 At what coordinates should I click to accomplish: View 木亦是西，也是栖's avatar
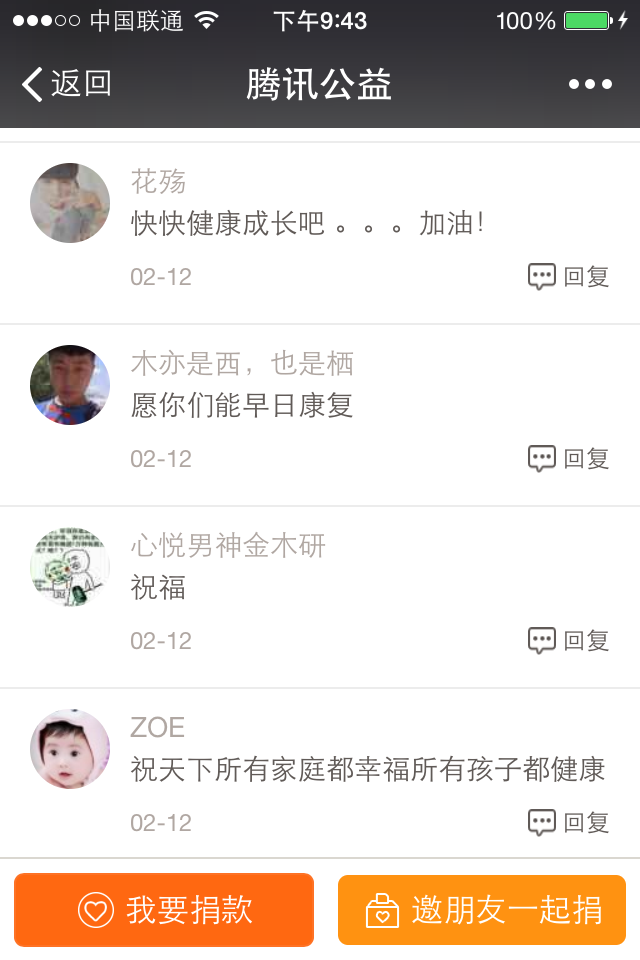(x=70, y=385)
